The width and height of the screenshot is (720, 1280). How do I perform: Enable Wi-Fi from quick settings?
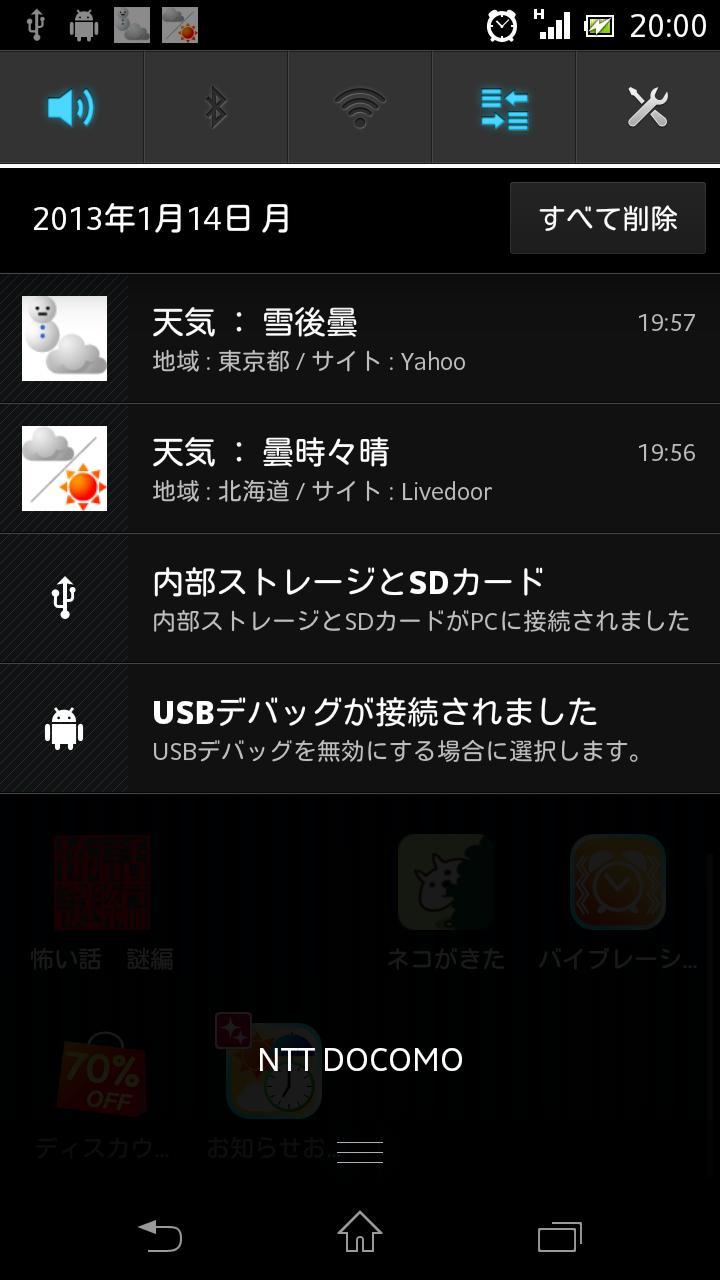(x=360, y=107)
